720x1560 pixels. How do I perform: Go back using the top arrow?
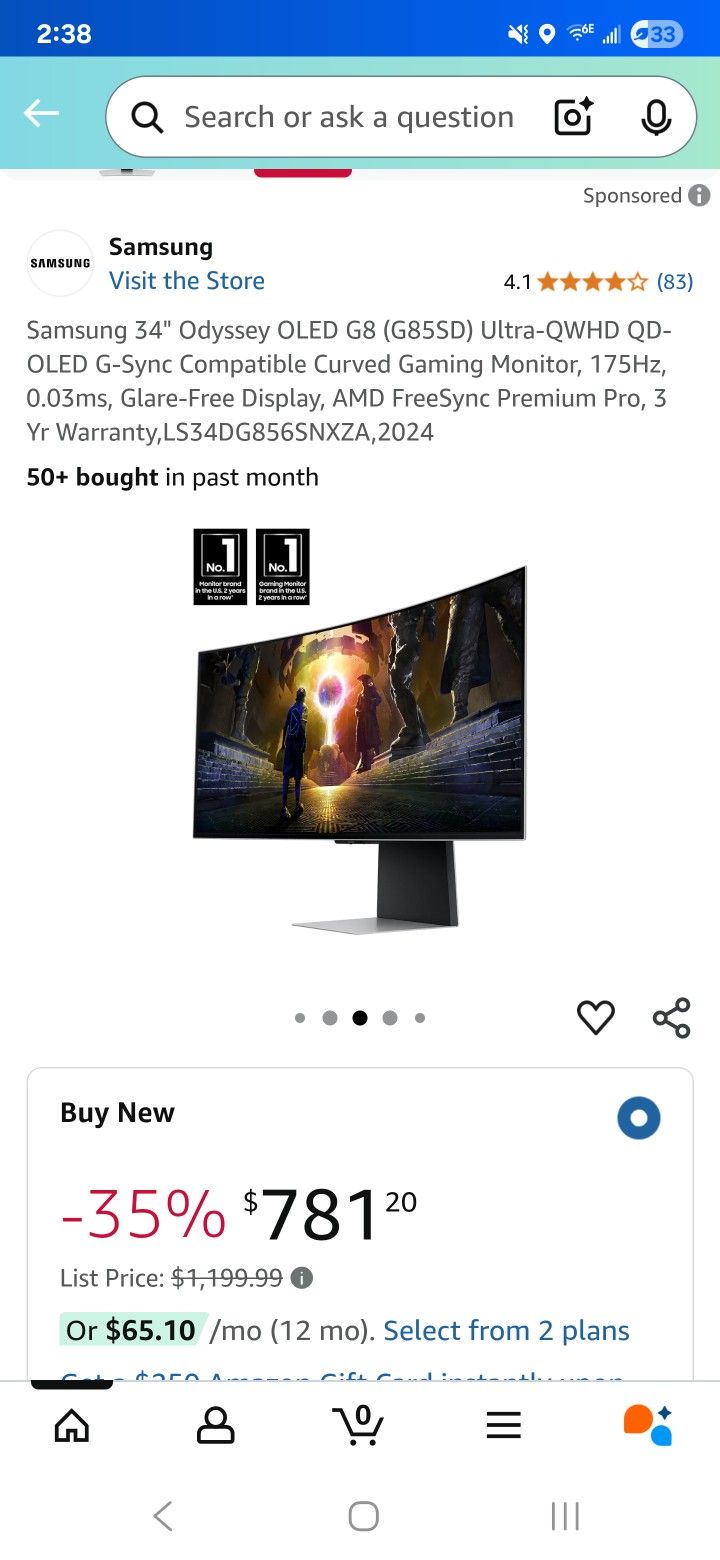pos(42,114)
